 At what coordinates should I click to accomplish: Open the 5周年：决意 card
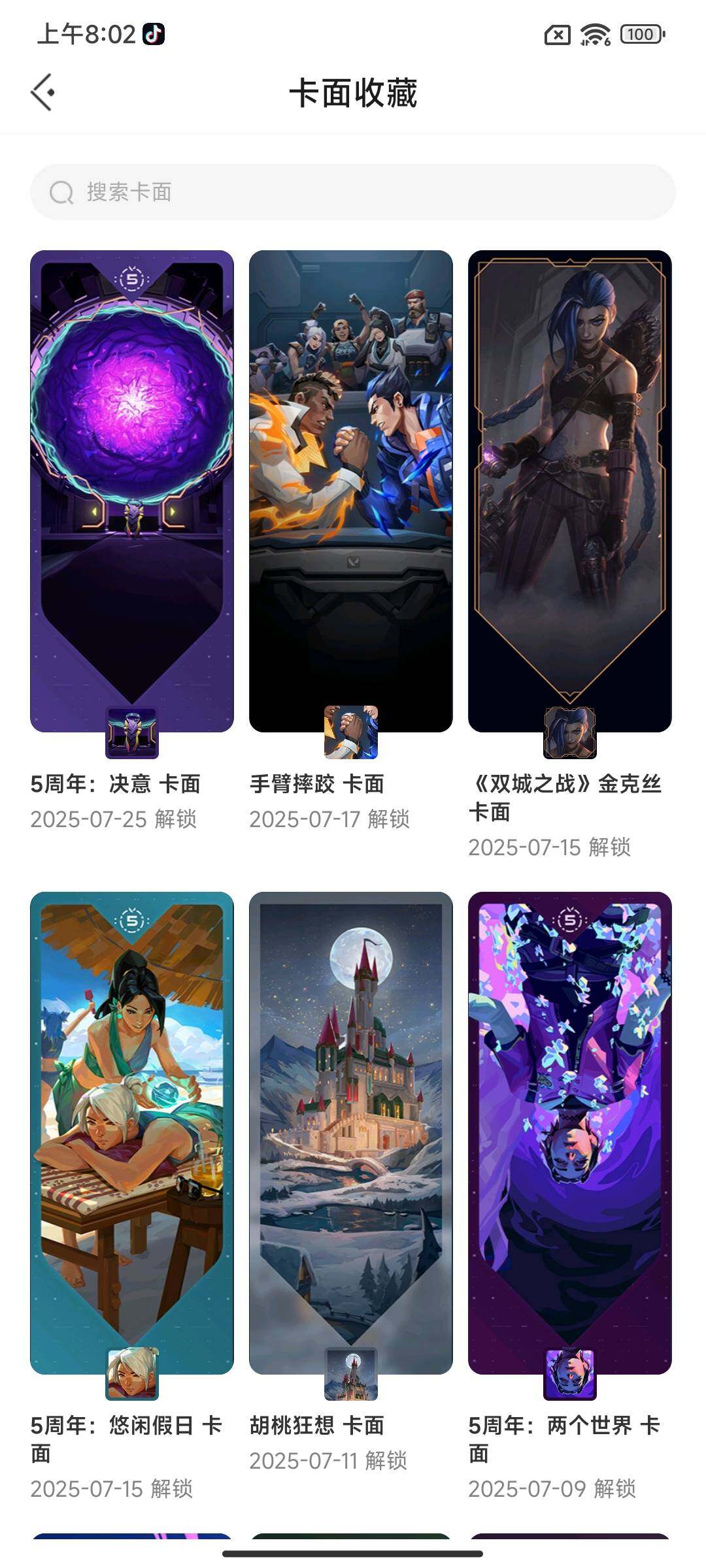point(132,490)
